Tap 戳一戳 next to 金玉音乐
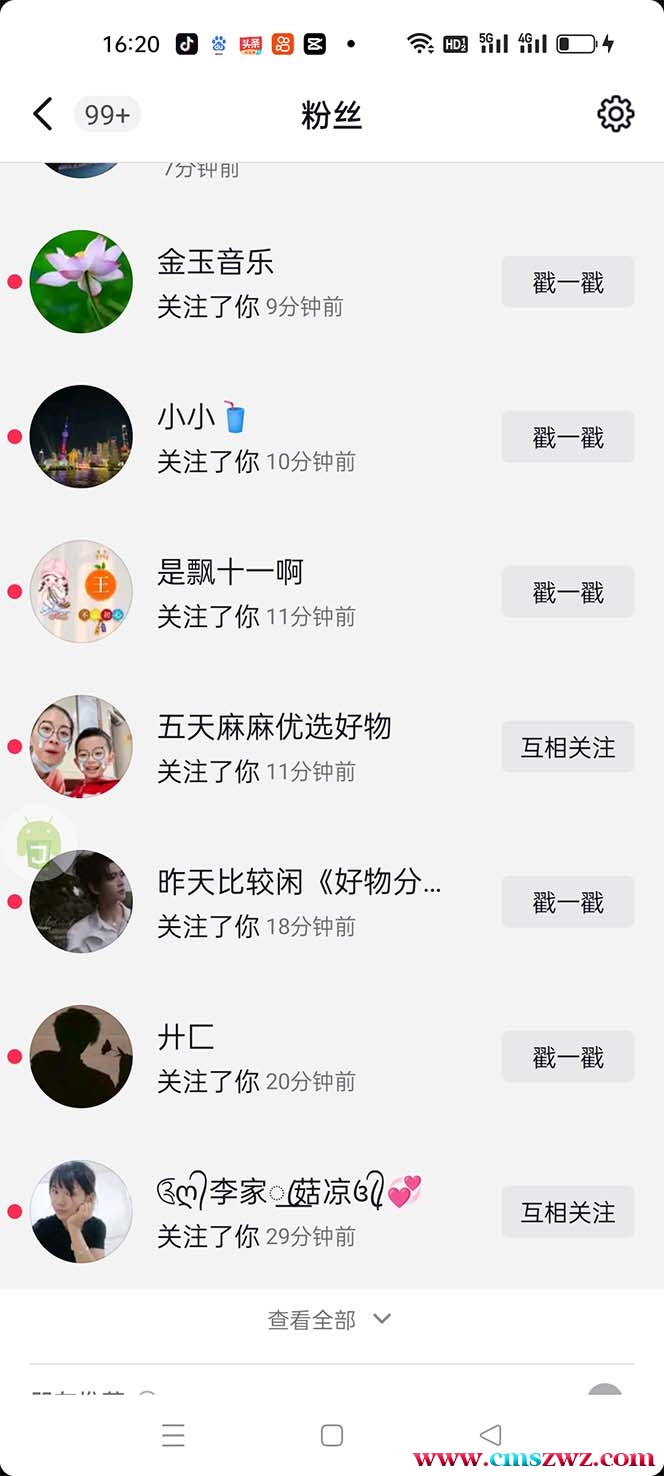The width and height of the screenshot is (664, 1476). point(567,282)
